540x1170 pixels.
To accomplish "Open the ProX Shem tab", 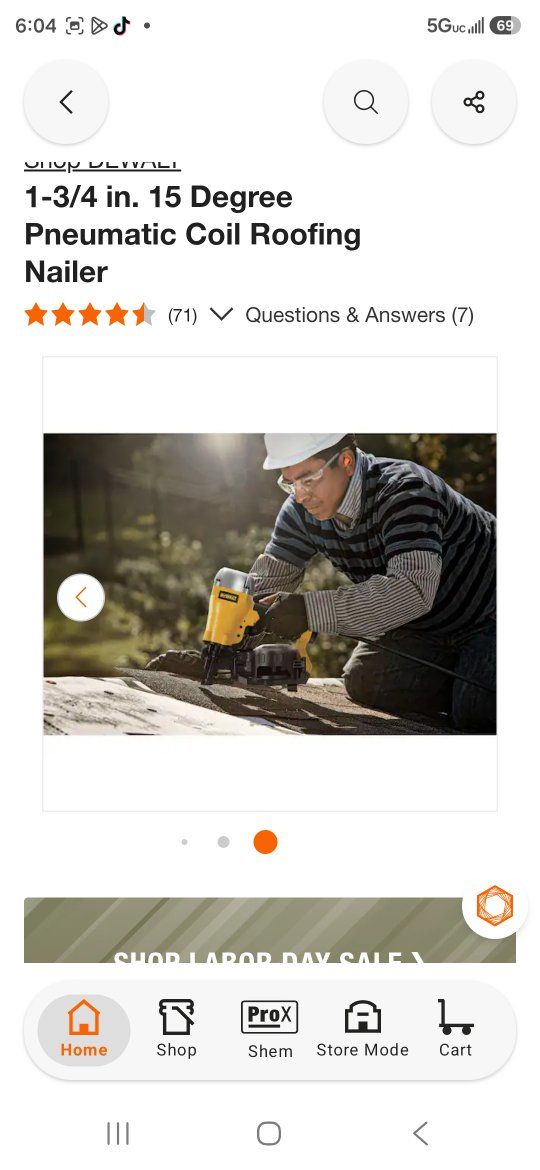I will [270, 1030].
